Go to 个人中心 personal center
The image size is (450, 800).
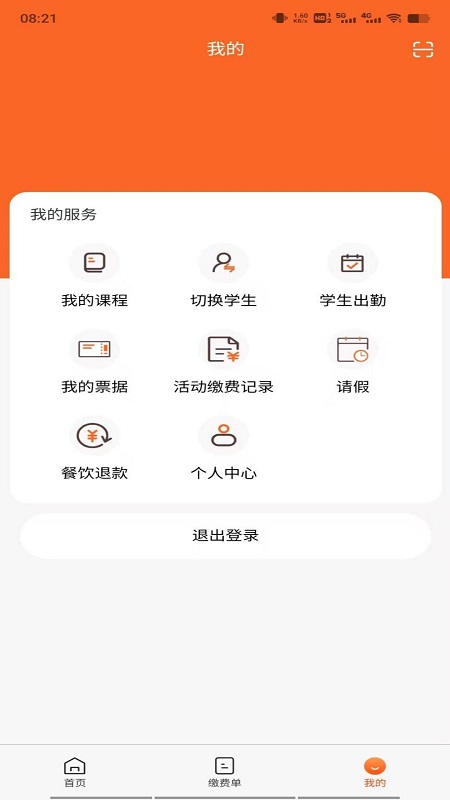pyautogui.click(x=223, y=449)
